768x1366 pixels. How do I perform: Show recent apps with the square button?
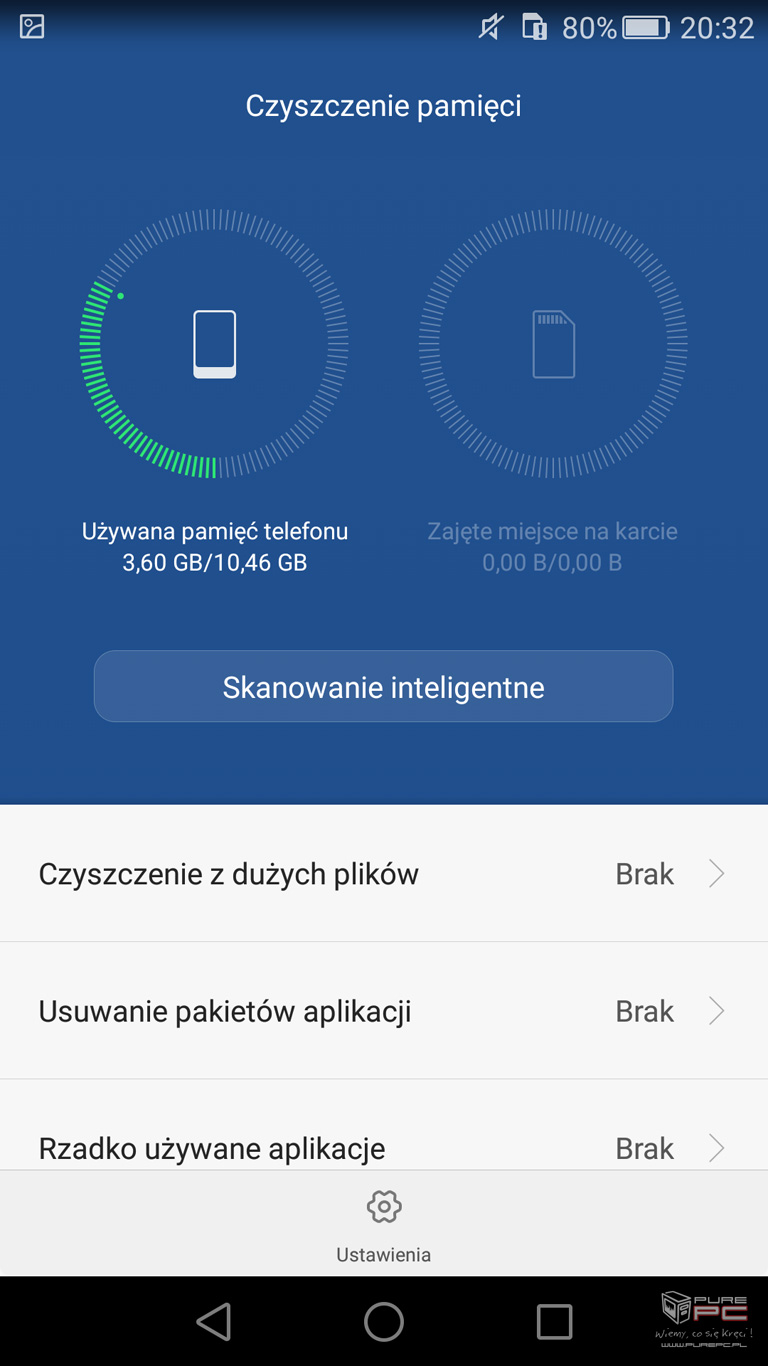click(x=554, y=1321)
